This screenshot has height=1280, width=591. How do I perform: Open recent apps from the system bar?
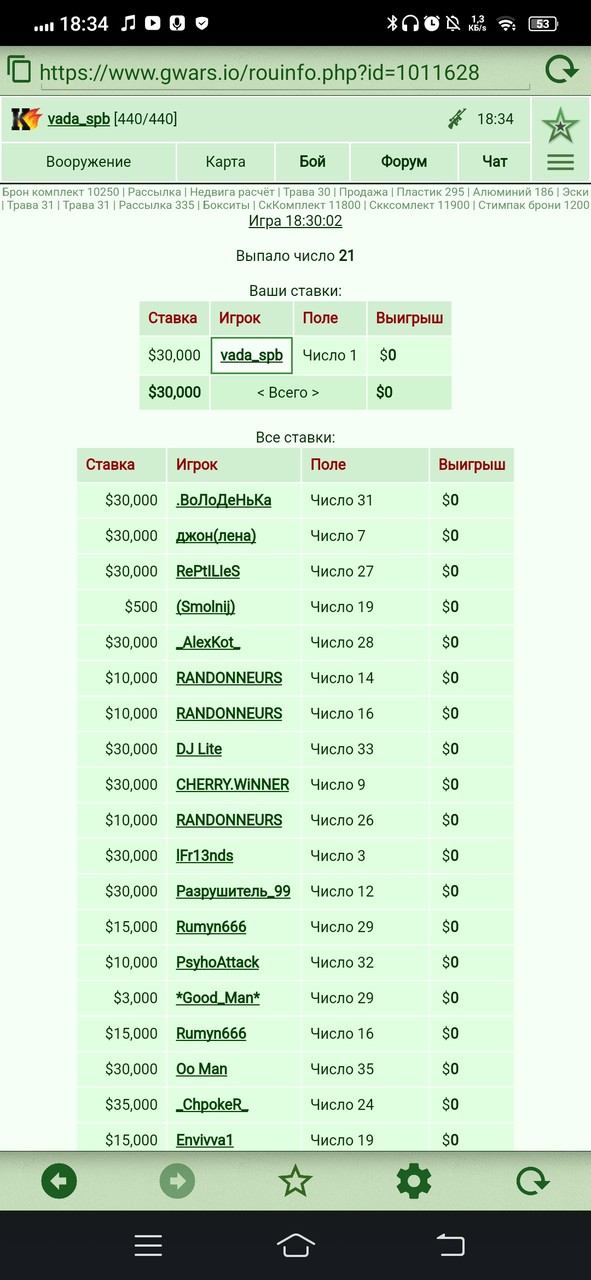point(148,1245)
